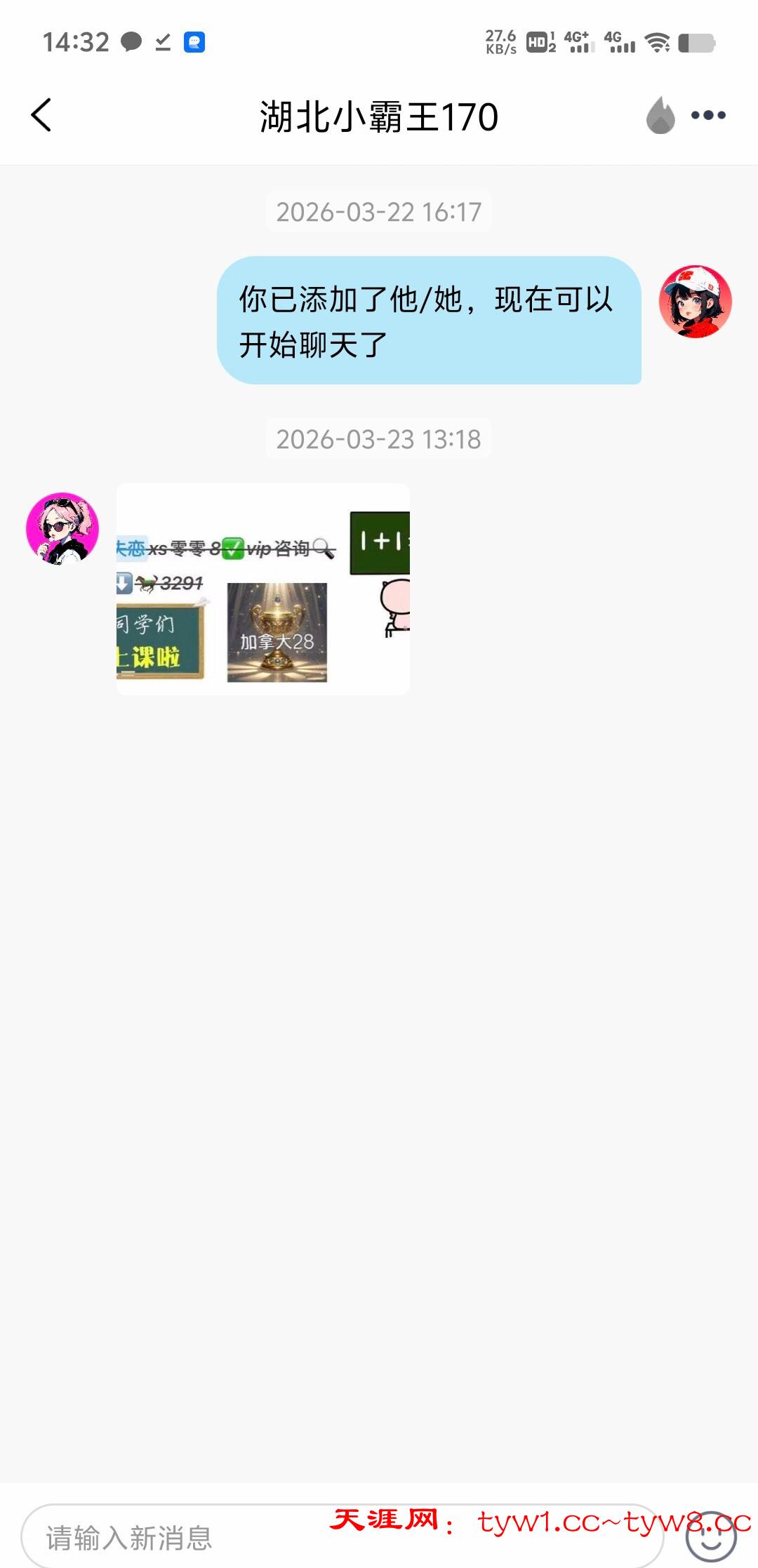Image resolution: width=758 pixels, height=1568 pixels.
Task: Open the emoji picker
Action: click(x=710, y=1538)
